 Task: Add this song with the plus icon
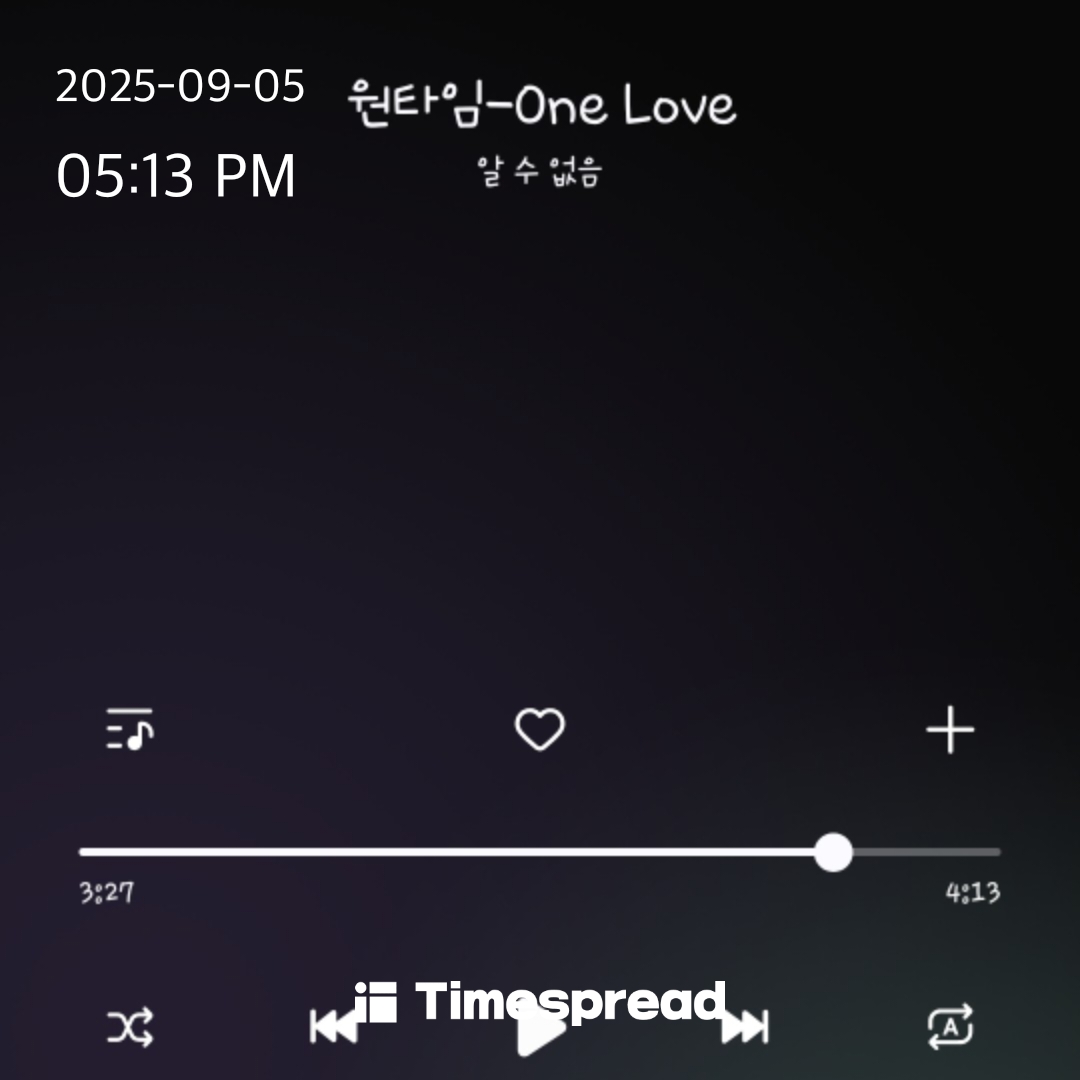[x=949, y=730]
